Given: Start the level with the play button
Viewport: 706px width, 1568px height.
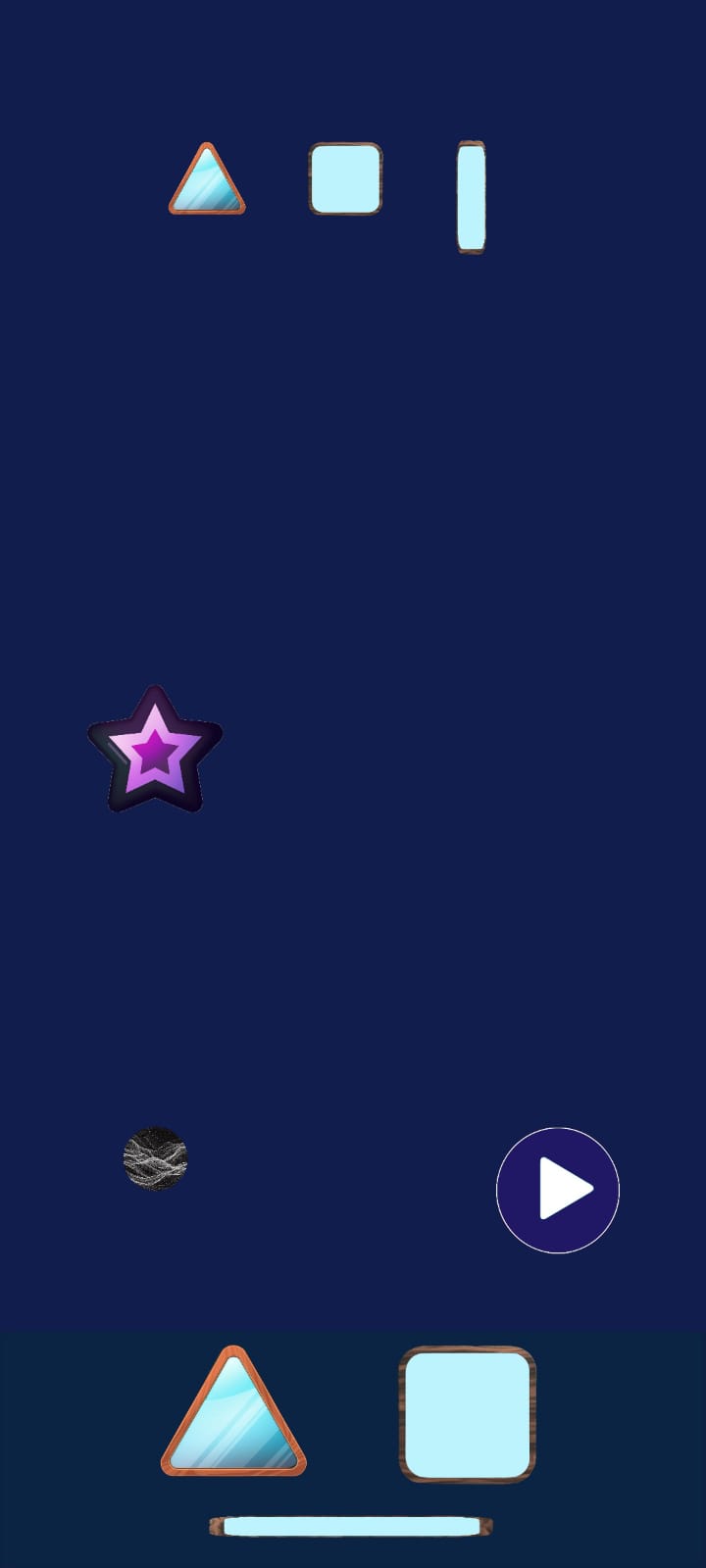Looking at the screenshot, I should pos(557,1190).
